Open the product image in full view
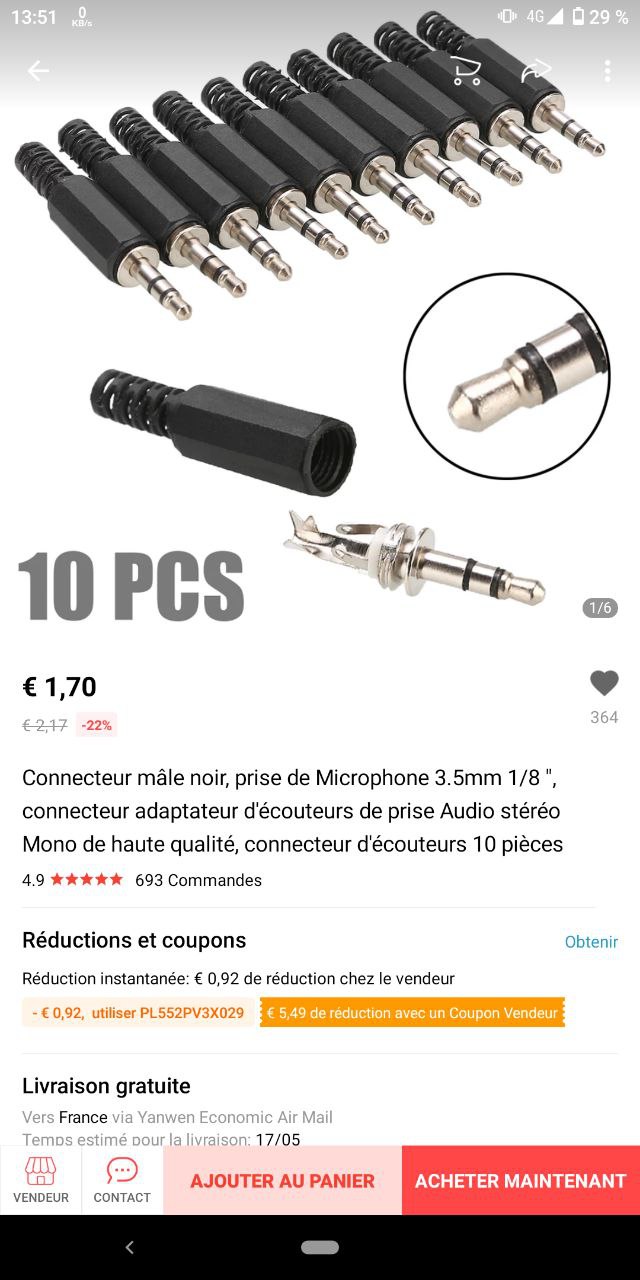 (320, 330)
